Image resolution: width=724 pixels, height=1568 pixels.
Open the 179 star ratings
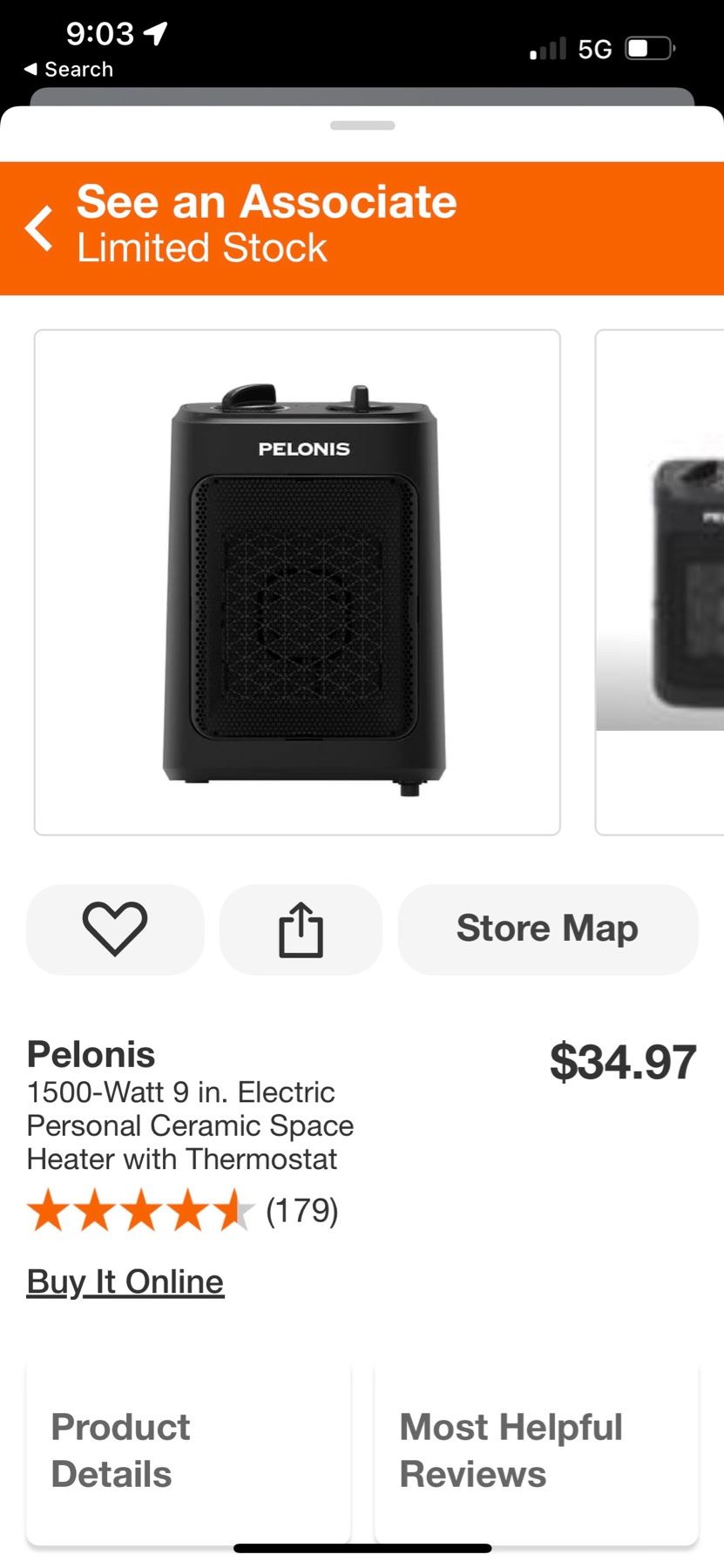[x=183, y=1211]
